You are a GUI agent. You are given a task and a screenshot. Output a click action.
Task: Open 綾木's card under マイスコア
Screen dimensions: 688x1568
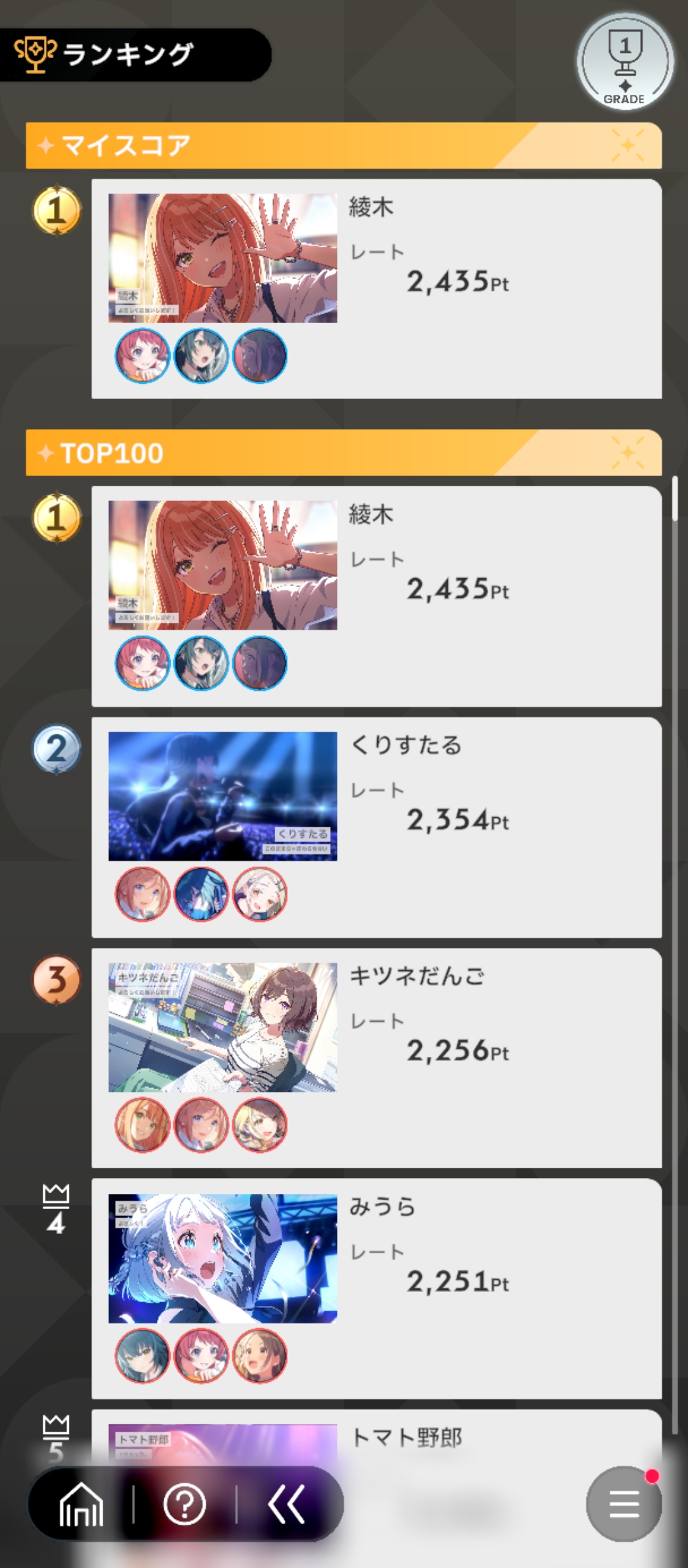click(x=376, y=289)
